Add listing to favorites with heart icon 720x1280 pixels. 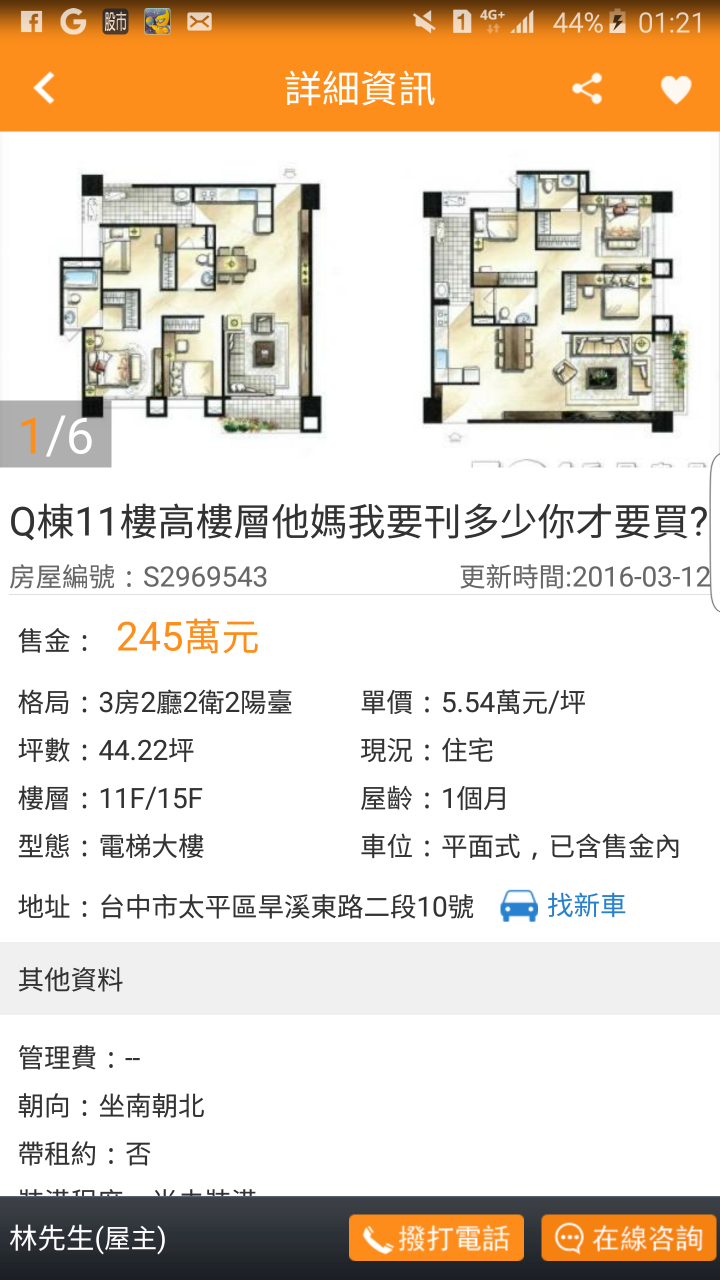(x=676, y=90)
